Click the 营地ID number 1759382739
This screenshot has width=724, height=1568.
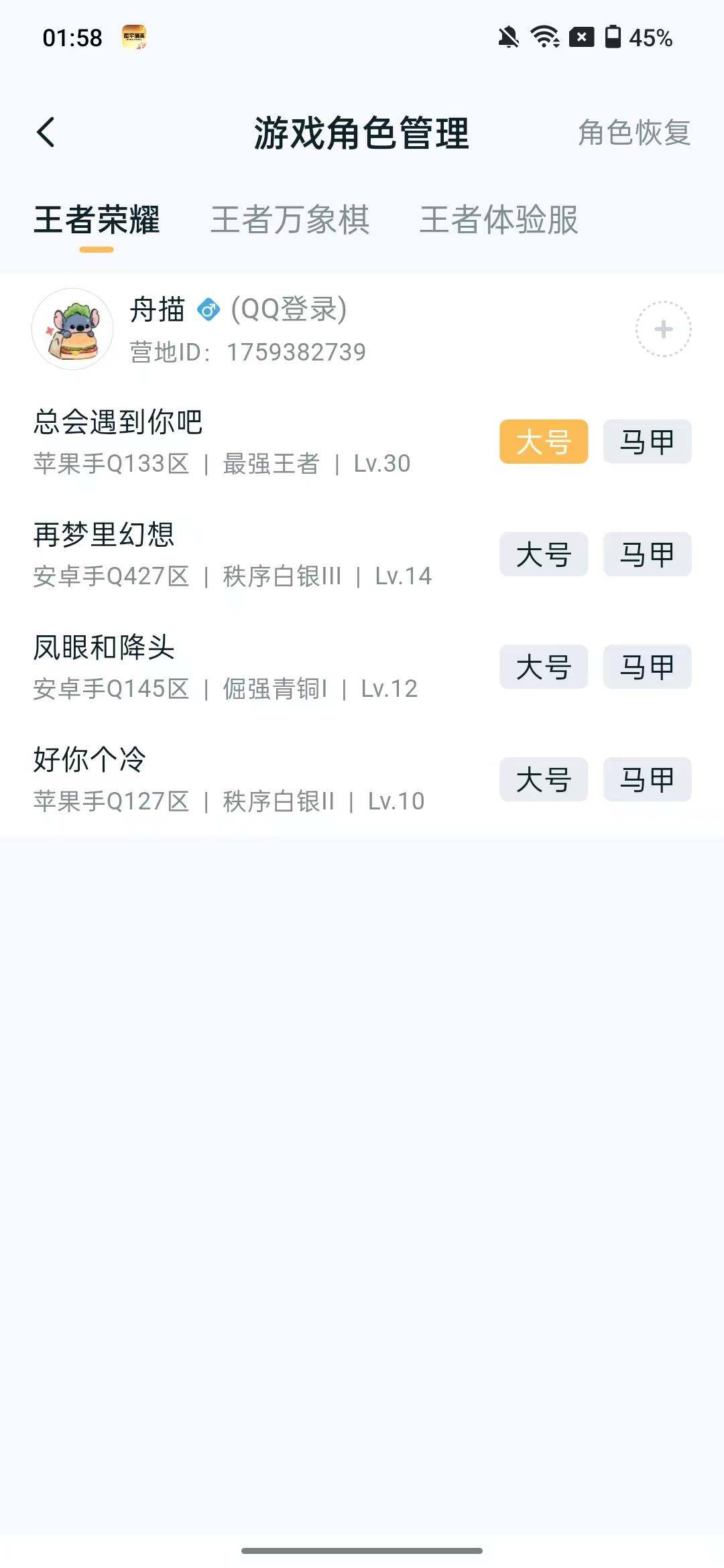point(296,351)
